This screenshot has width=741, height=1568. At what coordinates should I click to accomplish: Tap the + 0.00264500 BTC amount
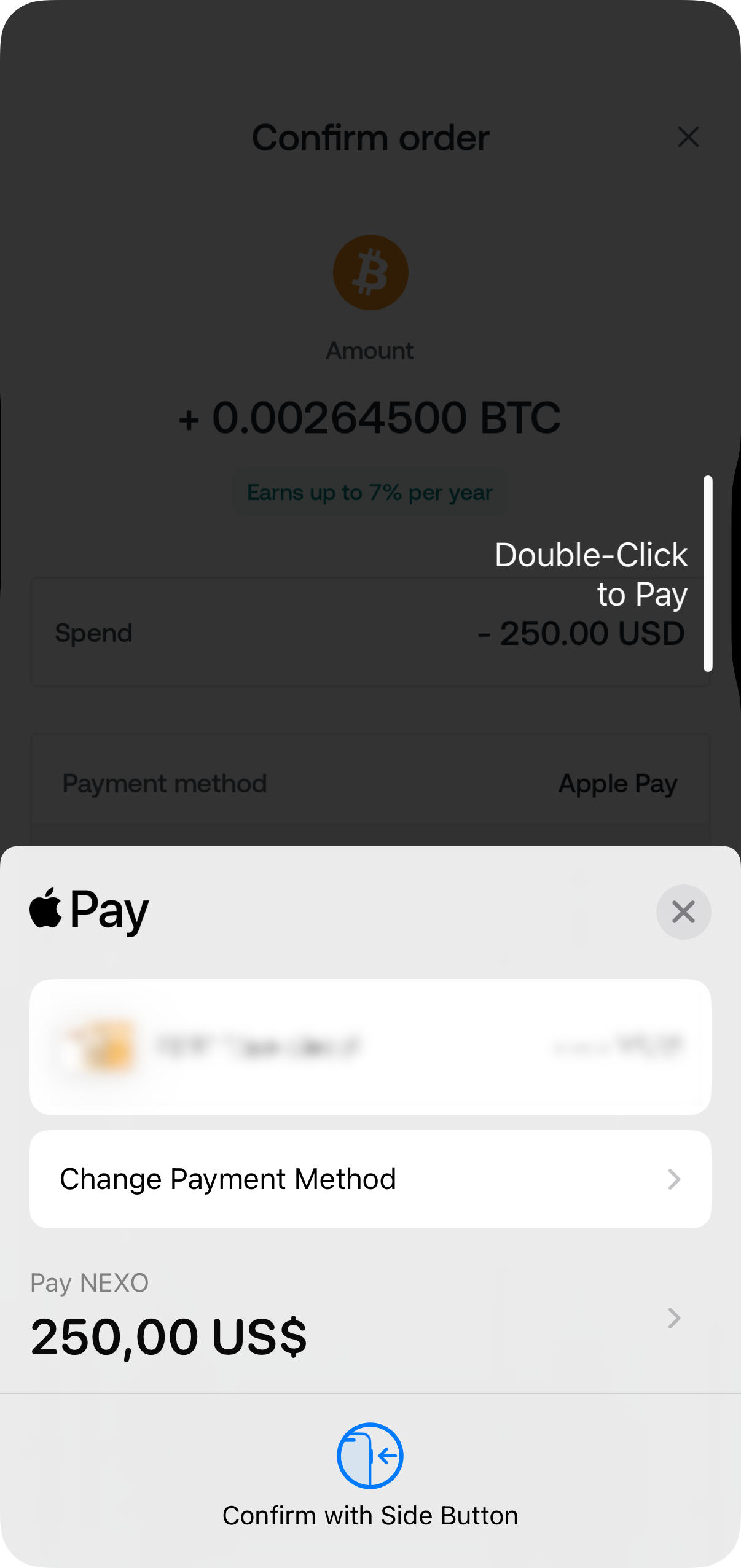pos(370,418)
